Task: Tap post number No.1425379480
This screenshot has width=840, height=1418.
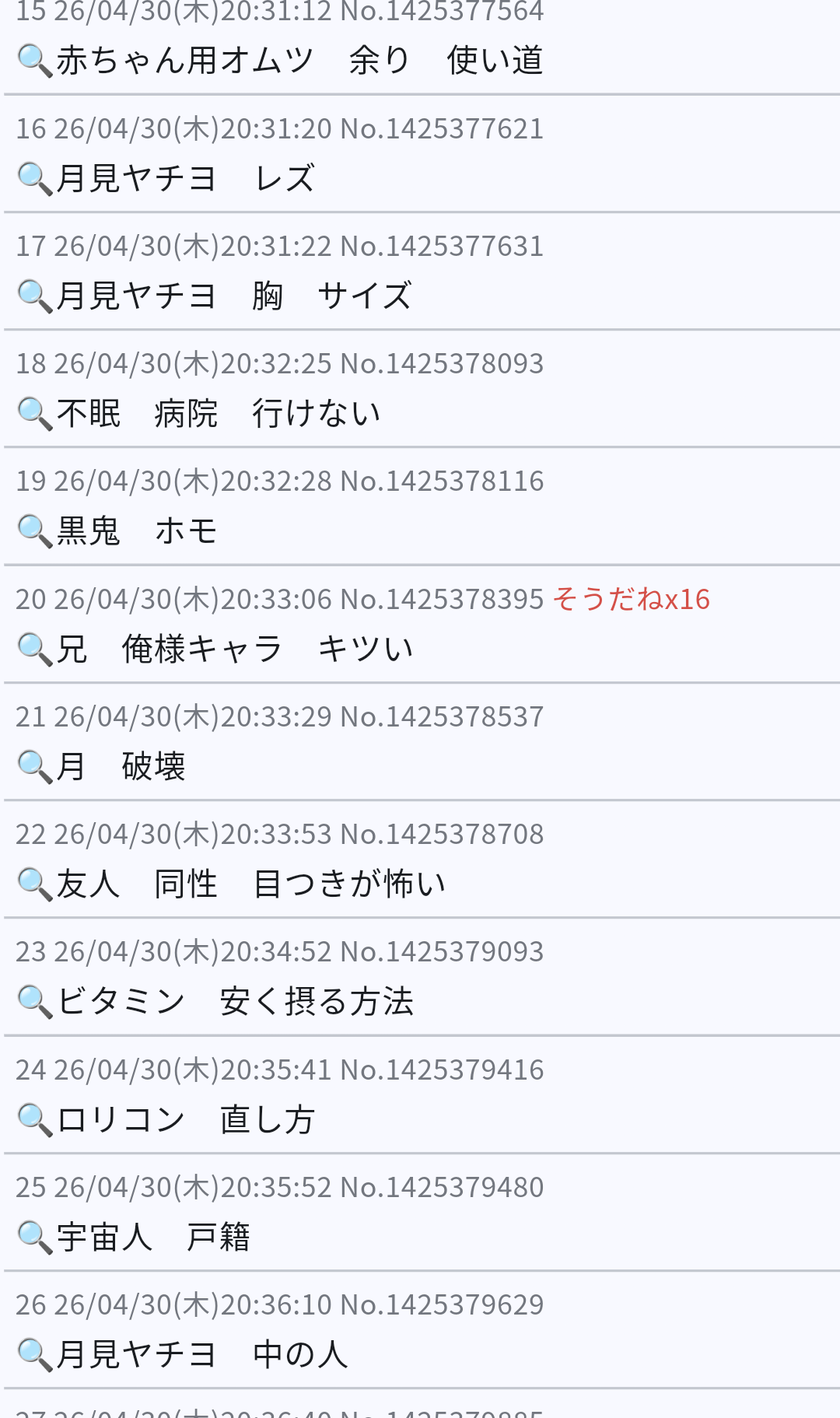Action: coord(442,1187)
